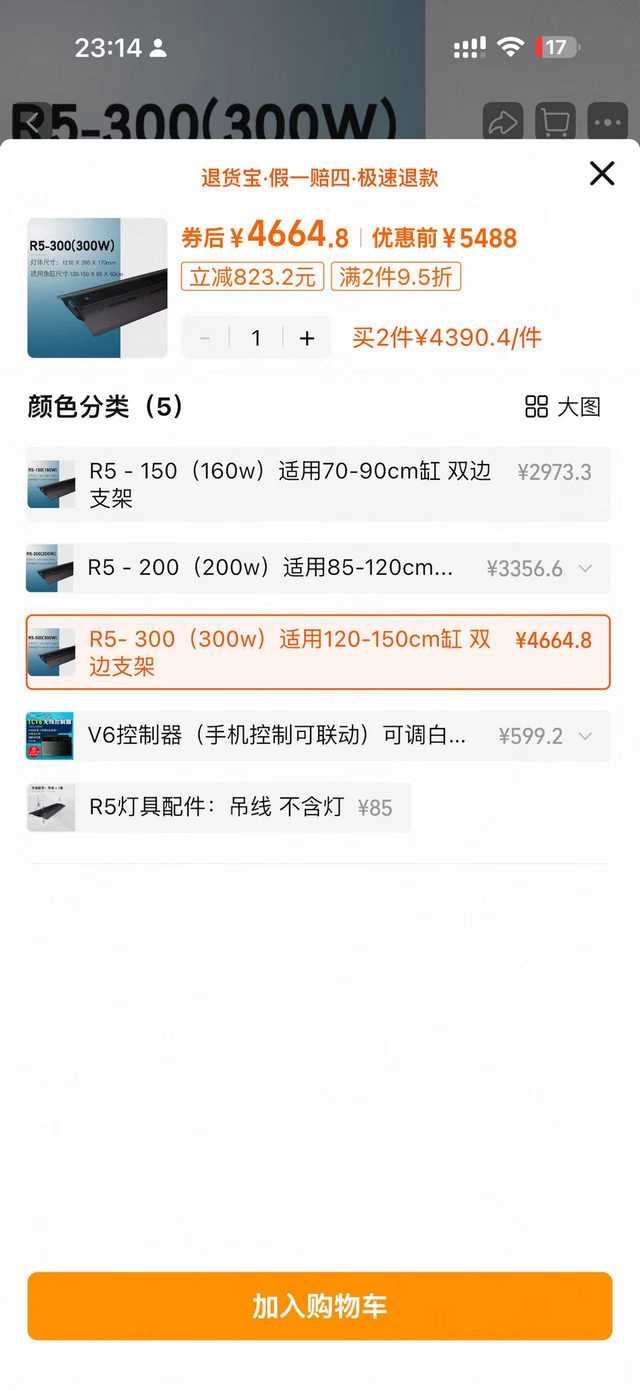Open the three-dot overflow menu
Screen dimensions: 640x1390
[607, 123]
